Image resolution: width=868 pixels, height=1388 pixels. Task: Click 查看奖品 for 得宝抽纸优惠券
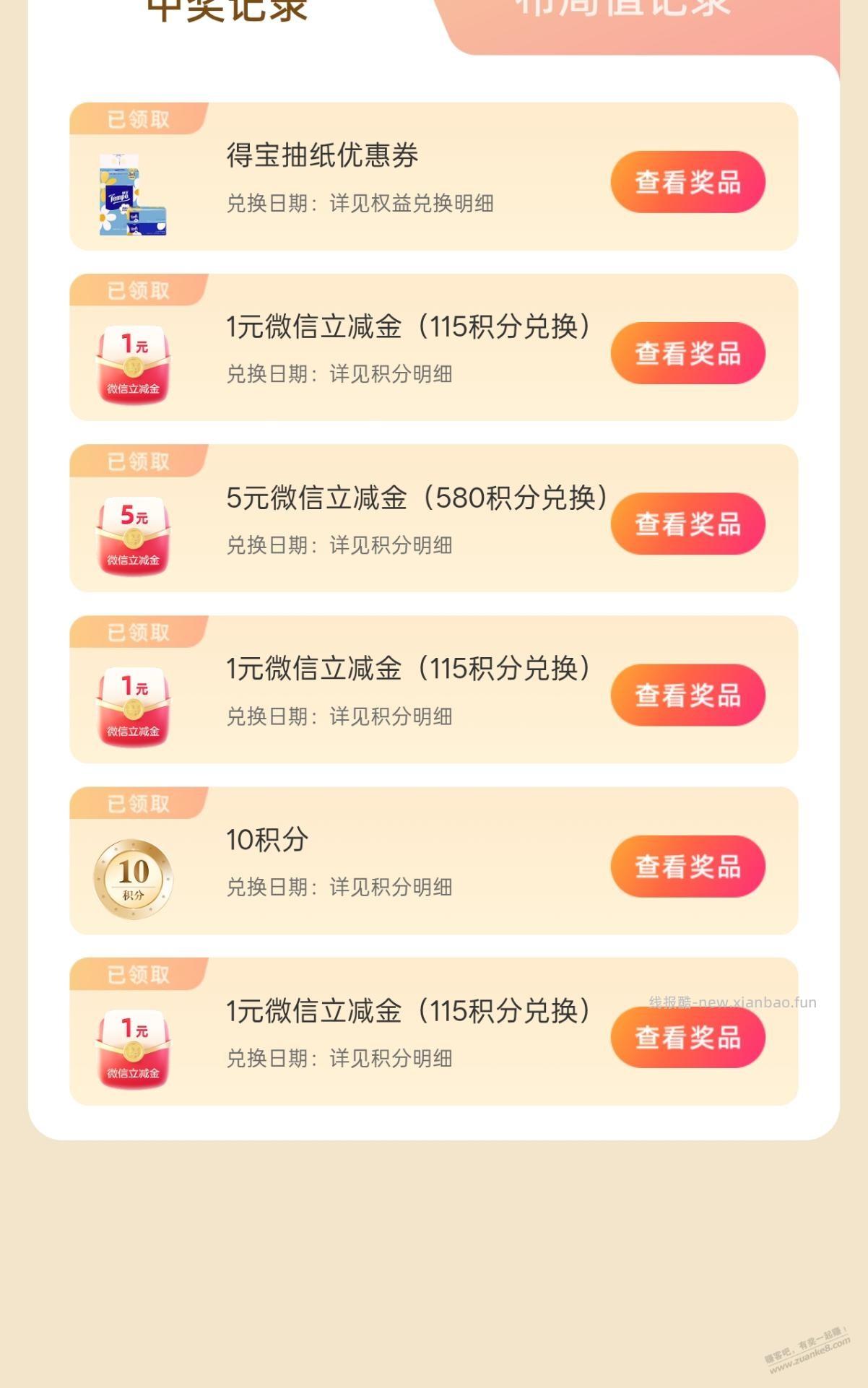[x=686, y=182]
